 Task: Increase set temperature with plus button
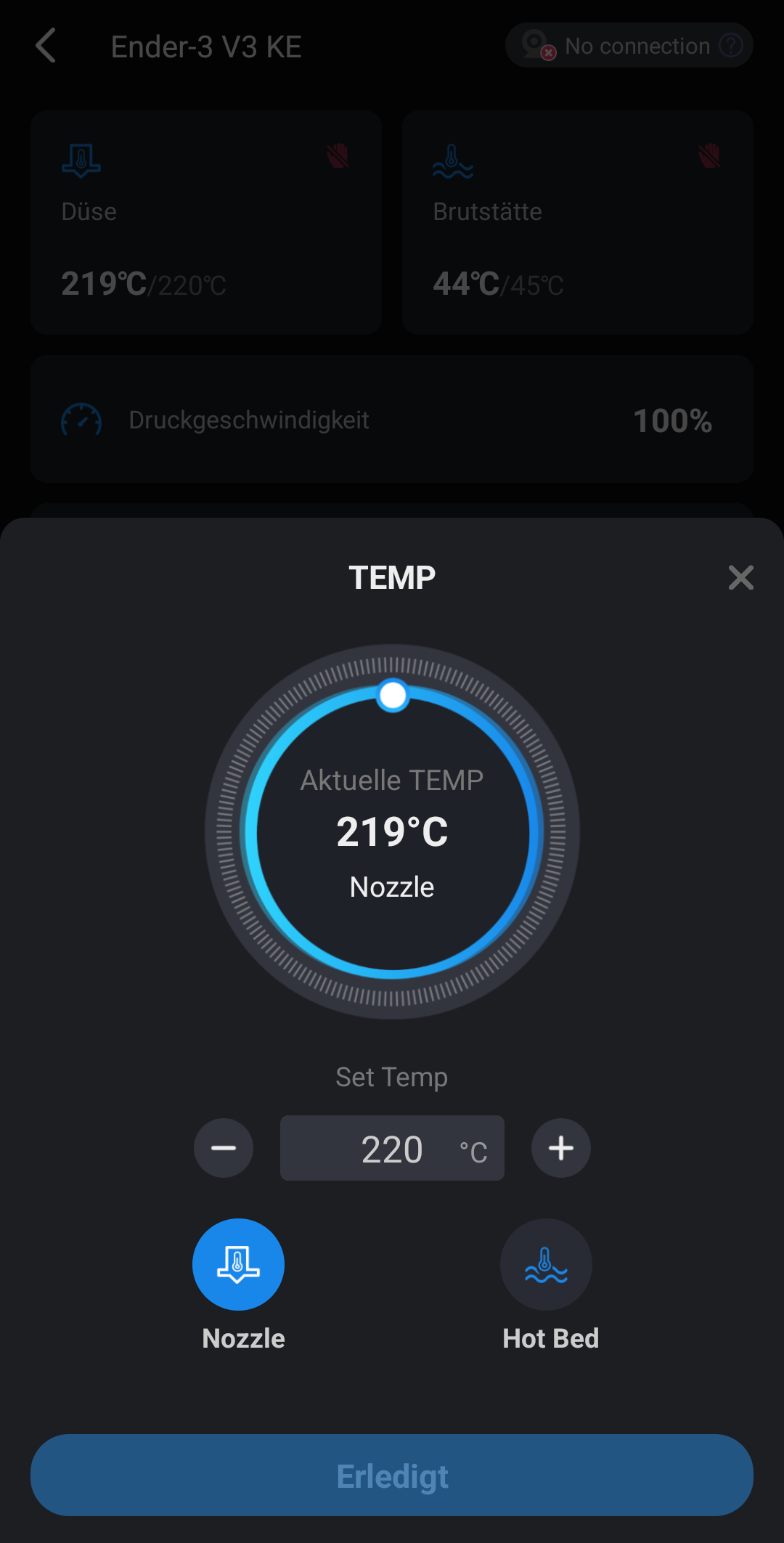(x=561, y=1148)
